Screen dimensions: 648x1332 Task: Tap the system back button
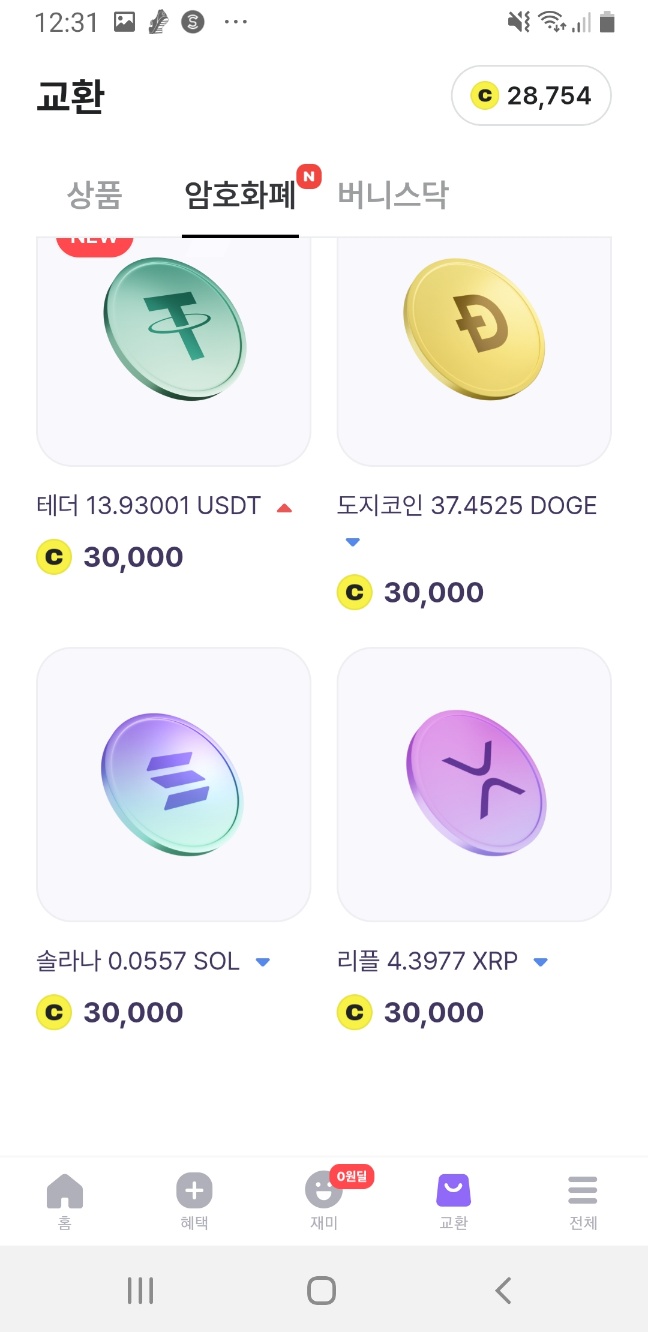coord(503,1291)
